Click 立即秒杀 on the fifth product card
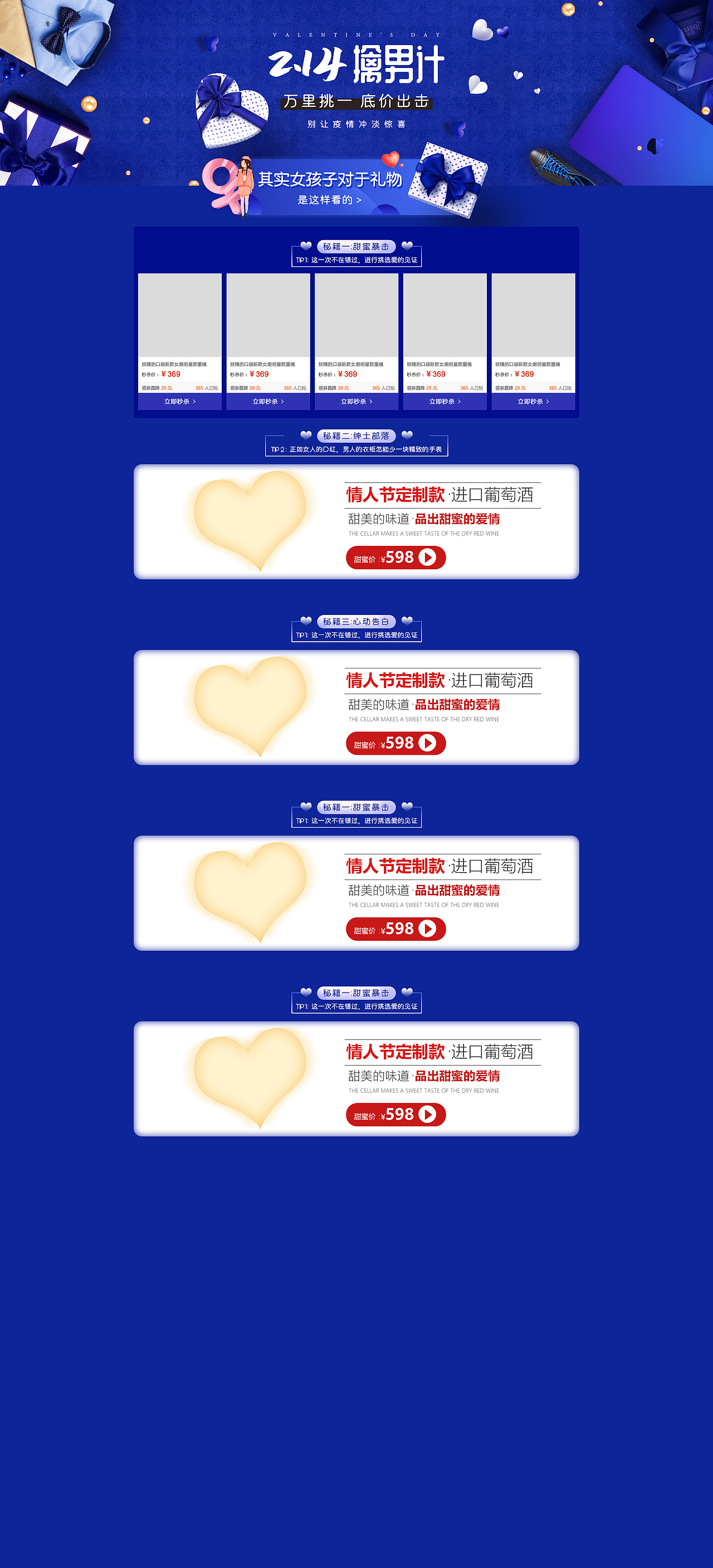 point(531,402)
